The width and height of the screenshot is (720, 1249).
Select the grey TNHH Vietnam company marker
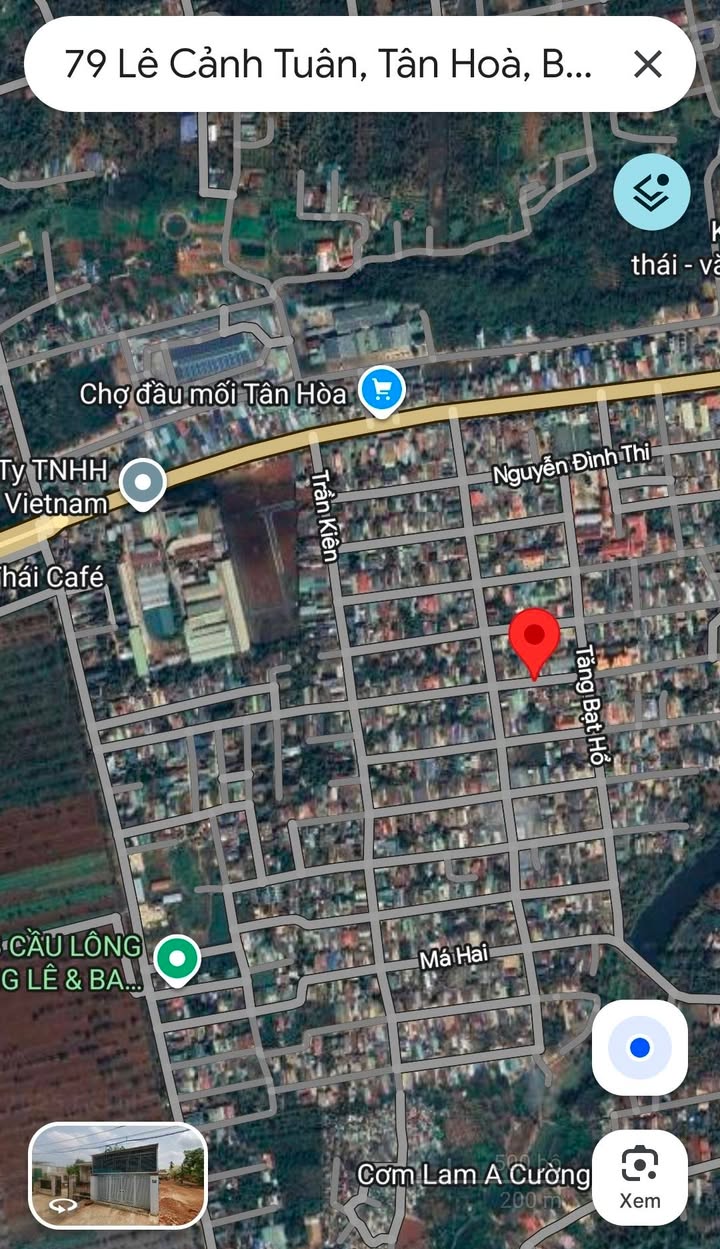[x=143, y=484]
